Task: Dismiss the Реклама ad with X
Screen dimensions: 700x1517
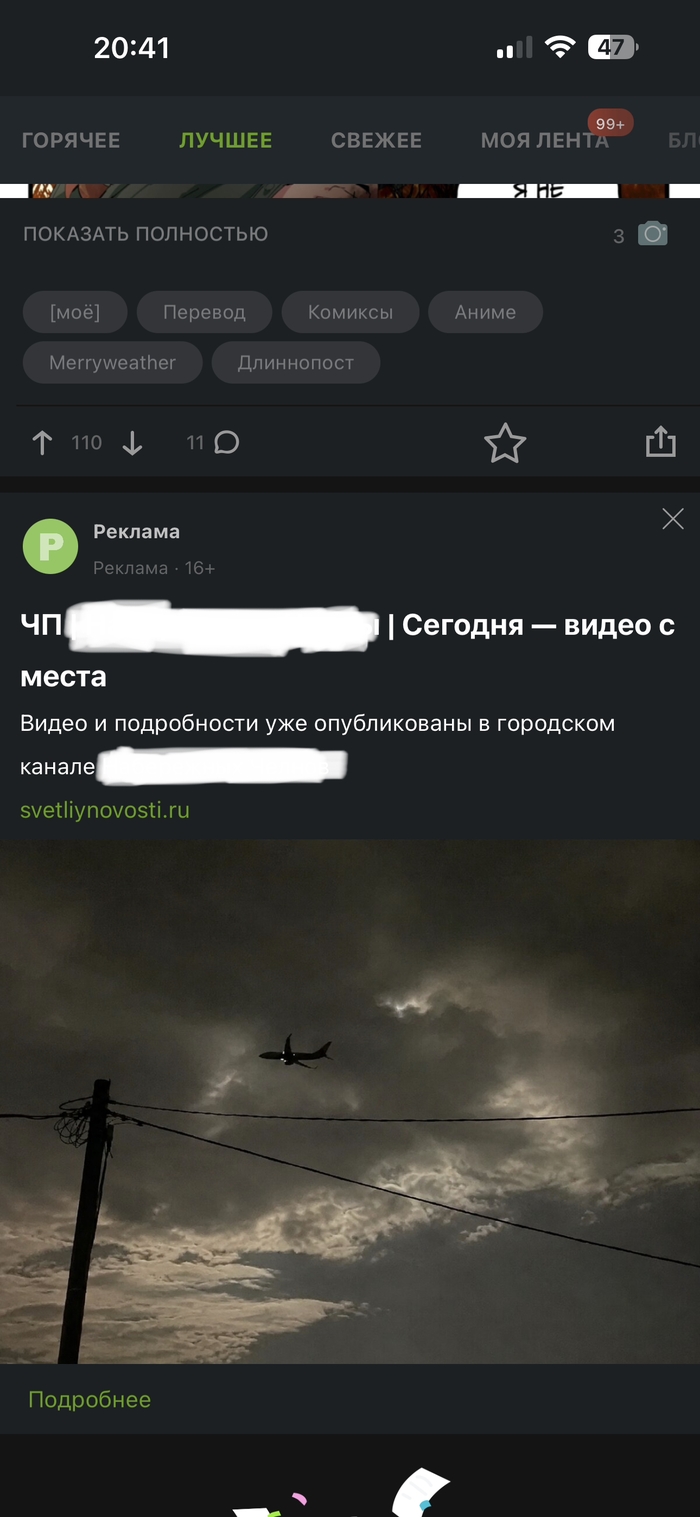Action: click(x=673, y=518)
